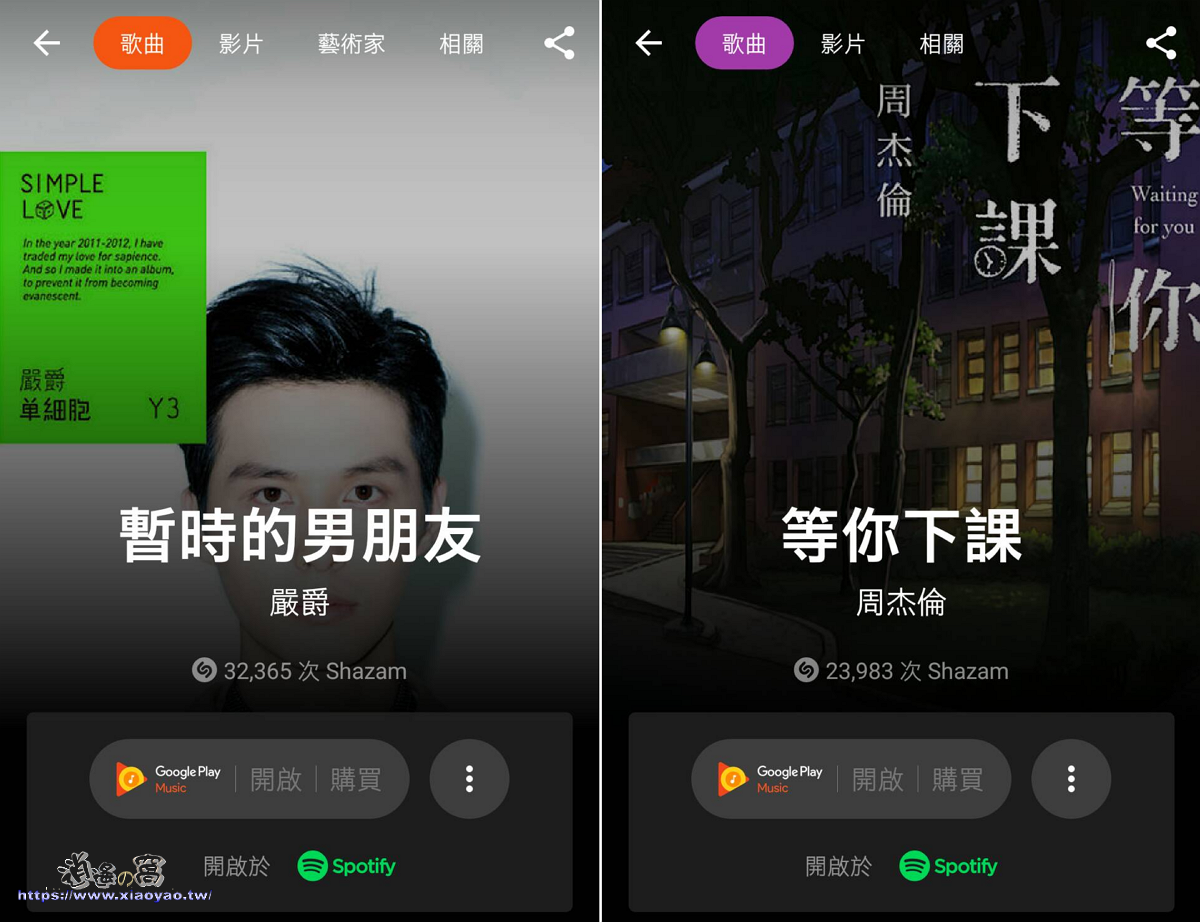This screenshot has width=1200, height=922.
Task: Switch to 藝術家 tab
Action: tap(351, 44)
